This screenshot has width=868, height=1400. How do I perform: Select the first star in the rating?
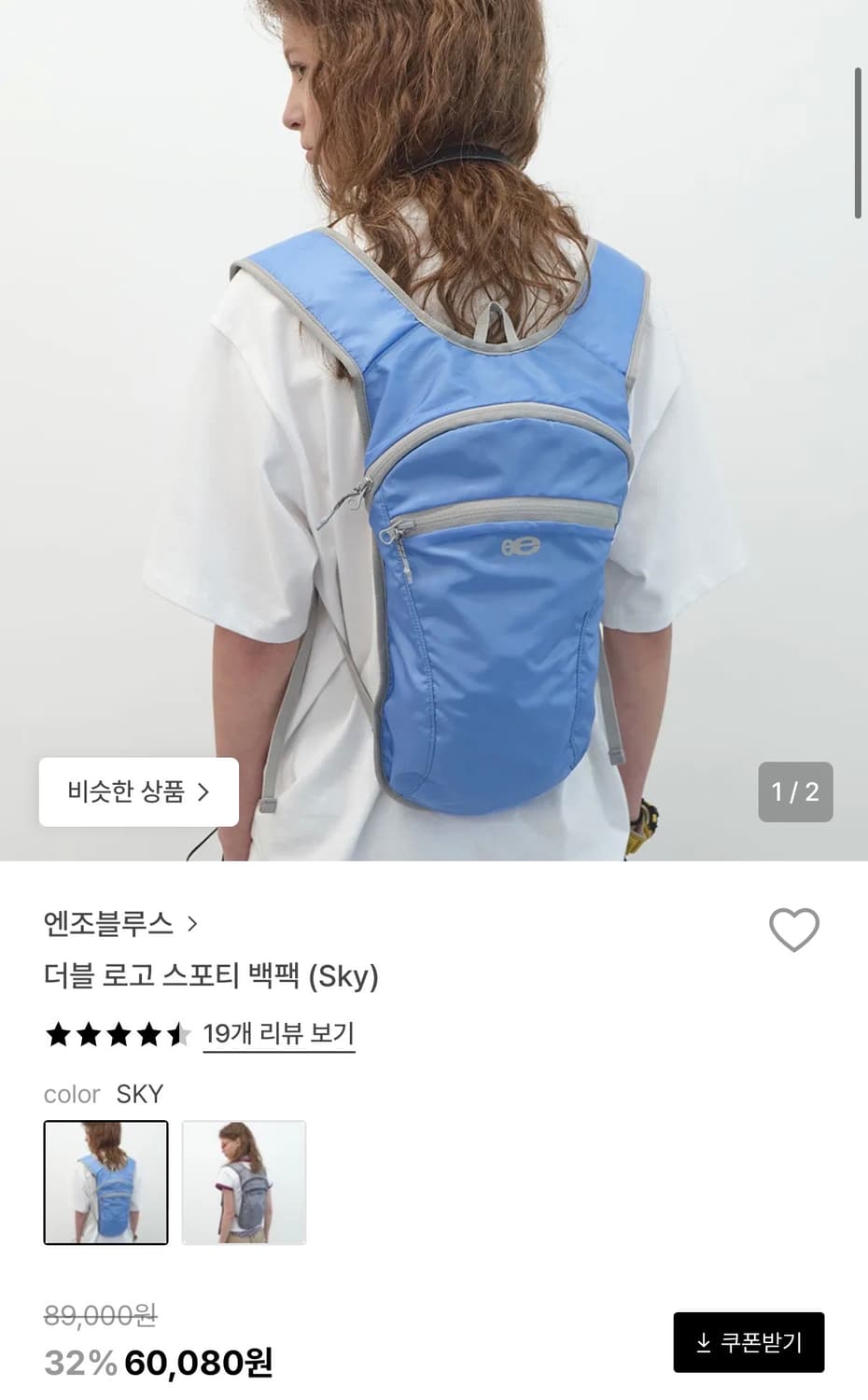58,1034
